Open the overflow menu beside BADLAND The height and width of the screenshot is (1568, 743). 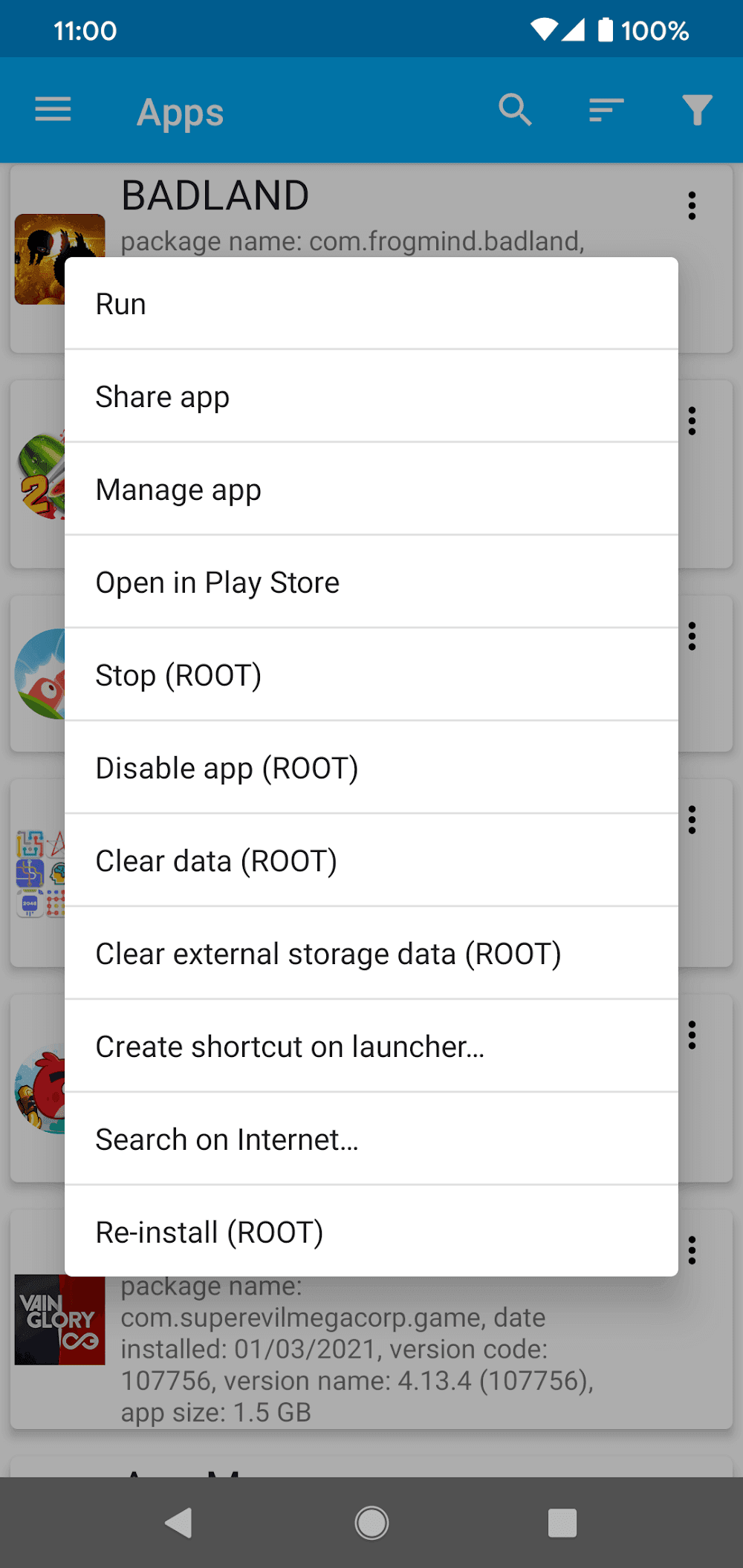691,206
